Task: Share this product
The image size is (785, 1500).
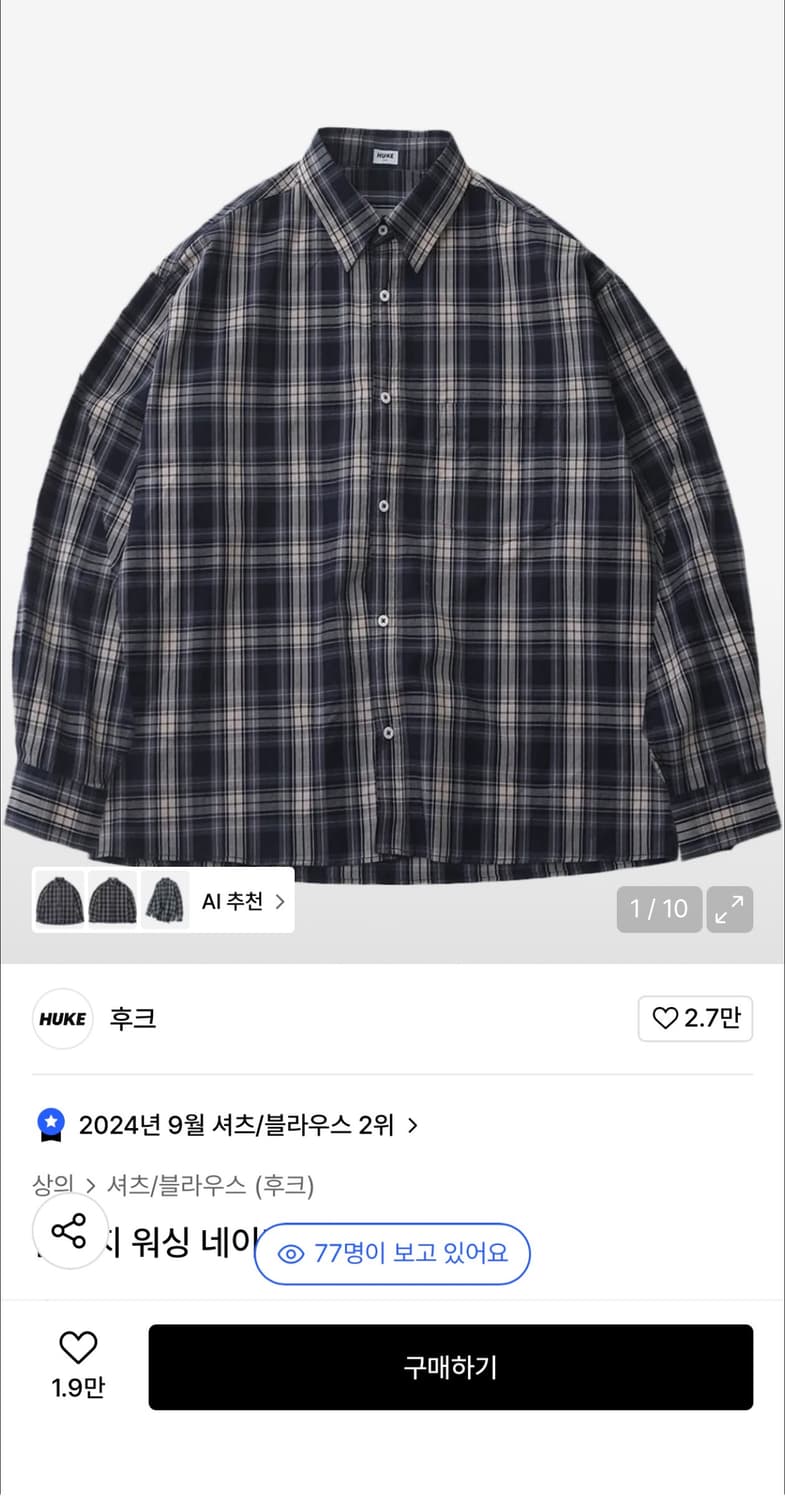Action: pyautogui.click(x=69, y=1231)
